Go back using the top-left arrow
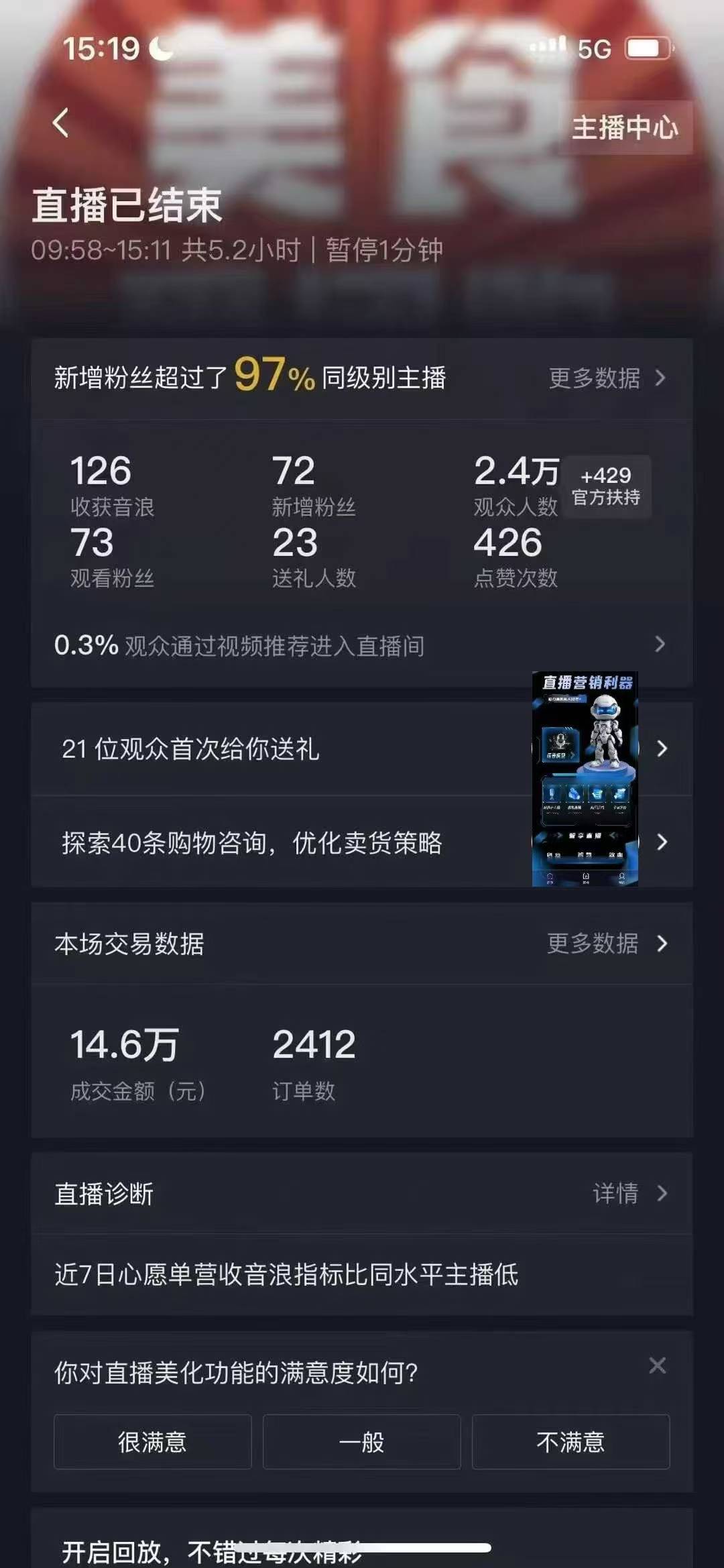The image size is (724, 1568). click(61, 123)
